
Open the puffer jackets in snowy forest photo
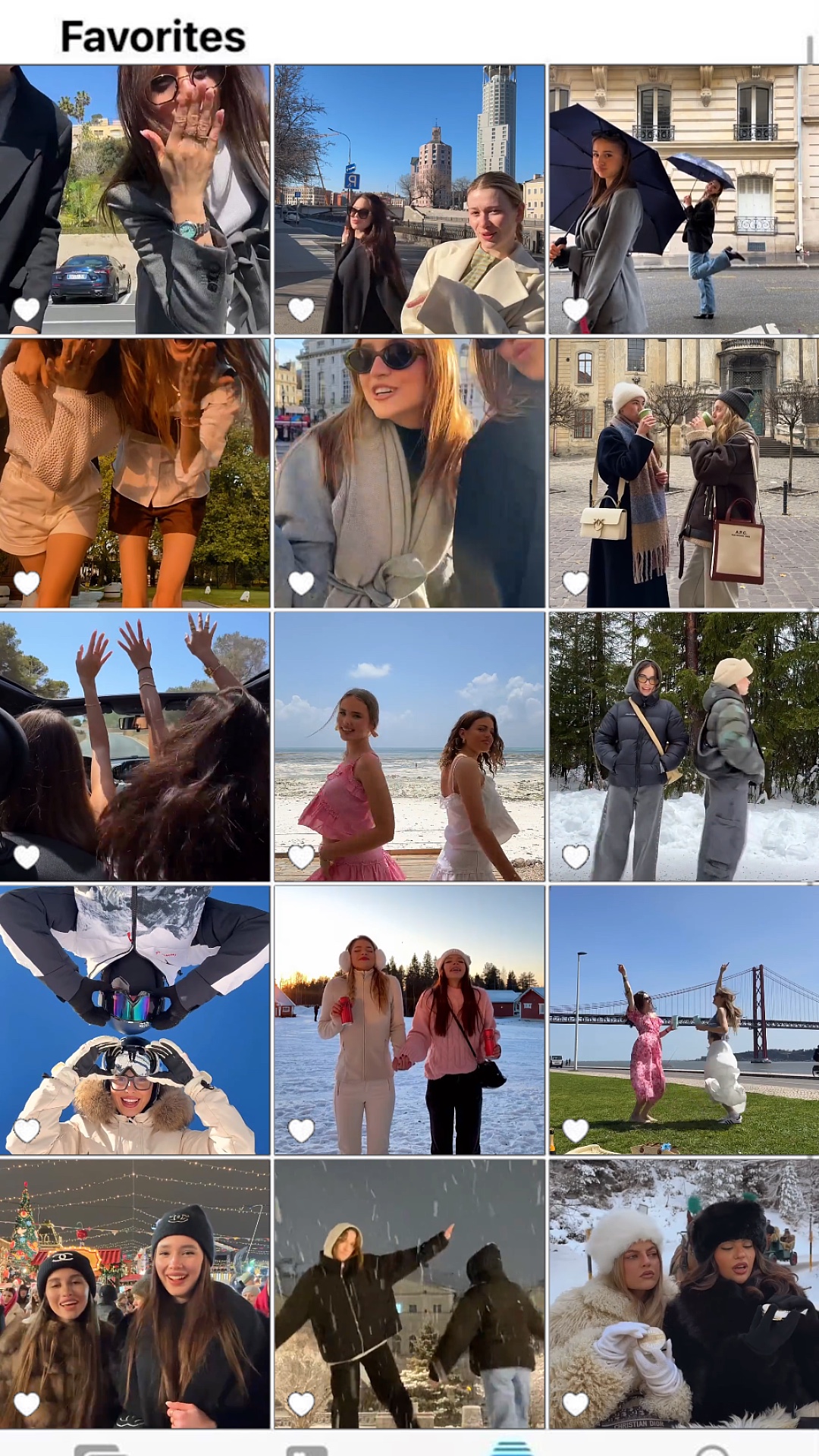pyautogui.click(x=684, y=747)
